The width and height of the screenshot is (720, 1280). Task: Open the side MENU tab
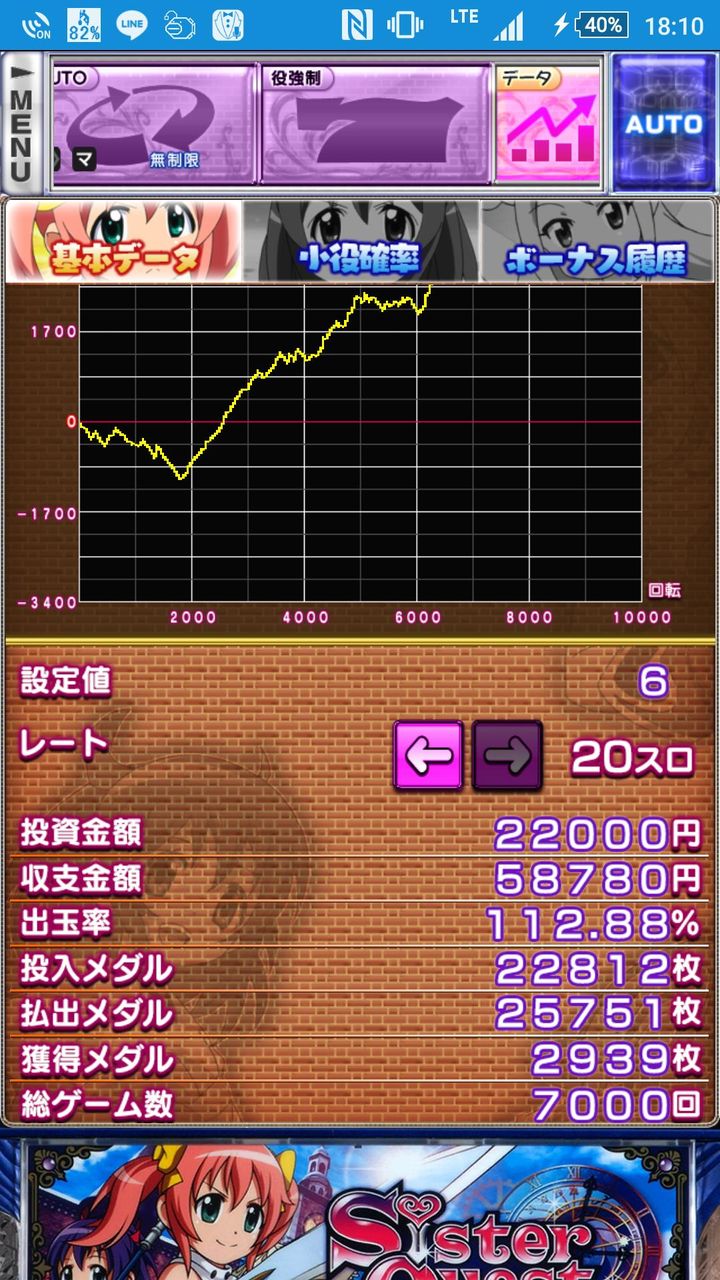pyautogui.click(x=21, y=122)
